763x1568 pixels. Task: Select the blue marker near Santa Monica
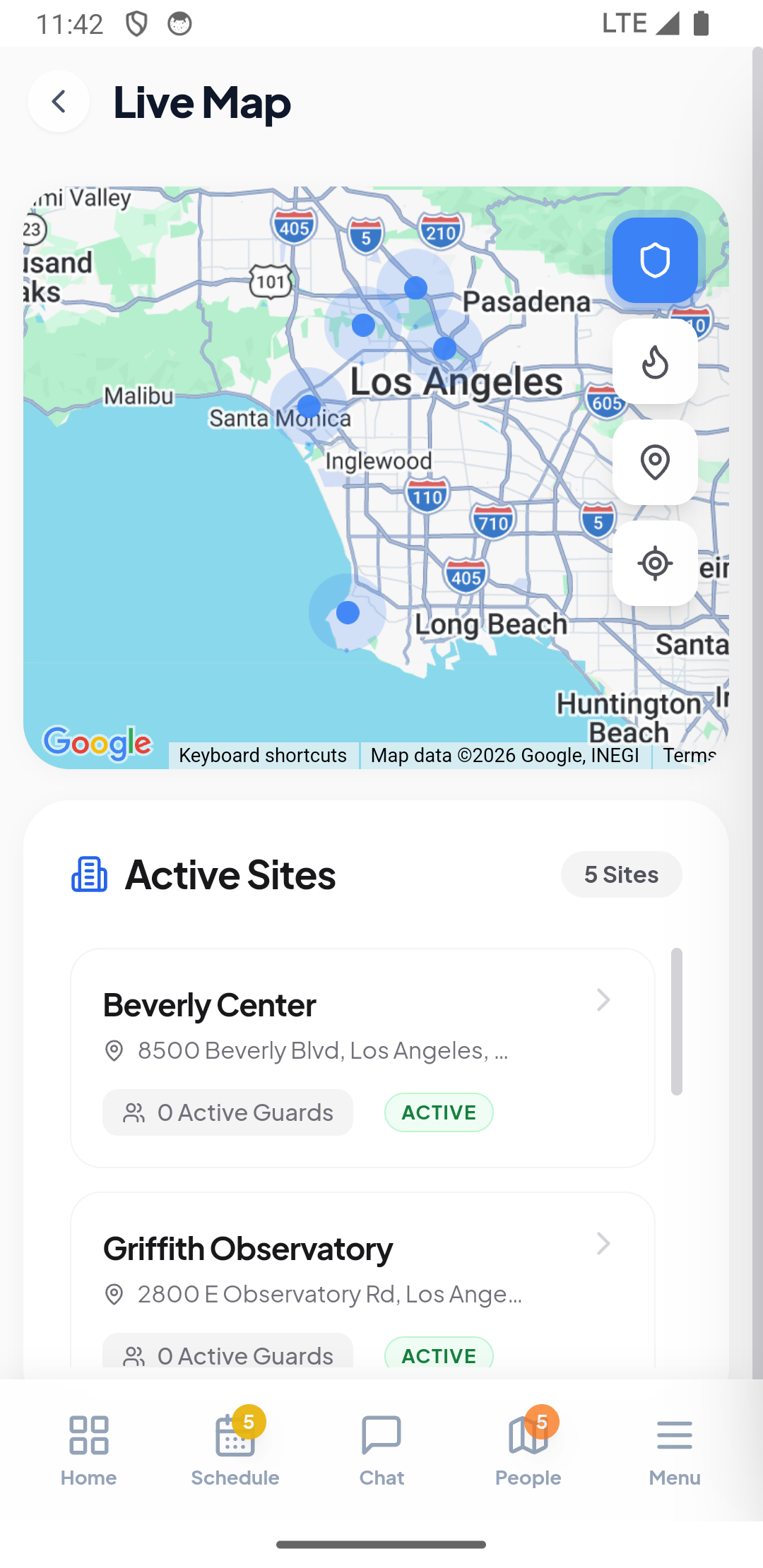click(x=307, y=405)
